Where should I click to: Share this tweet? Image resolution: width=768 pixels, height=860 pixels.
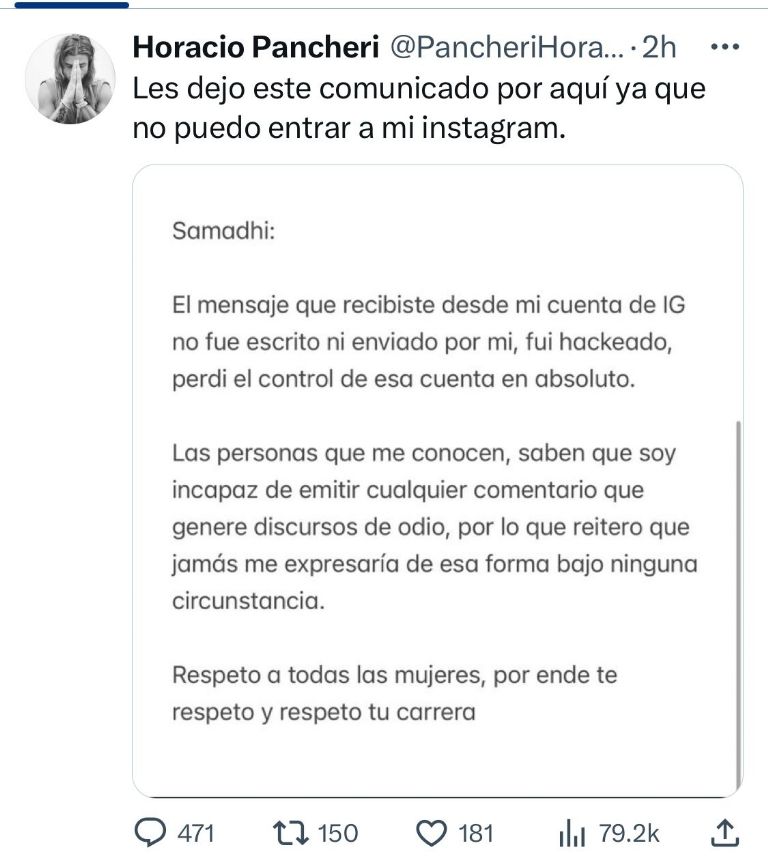(726, 832)
